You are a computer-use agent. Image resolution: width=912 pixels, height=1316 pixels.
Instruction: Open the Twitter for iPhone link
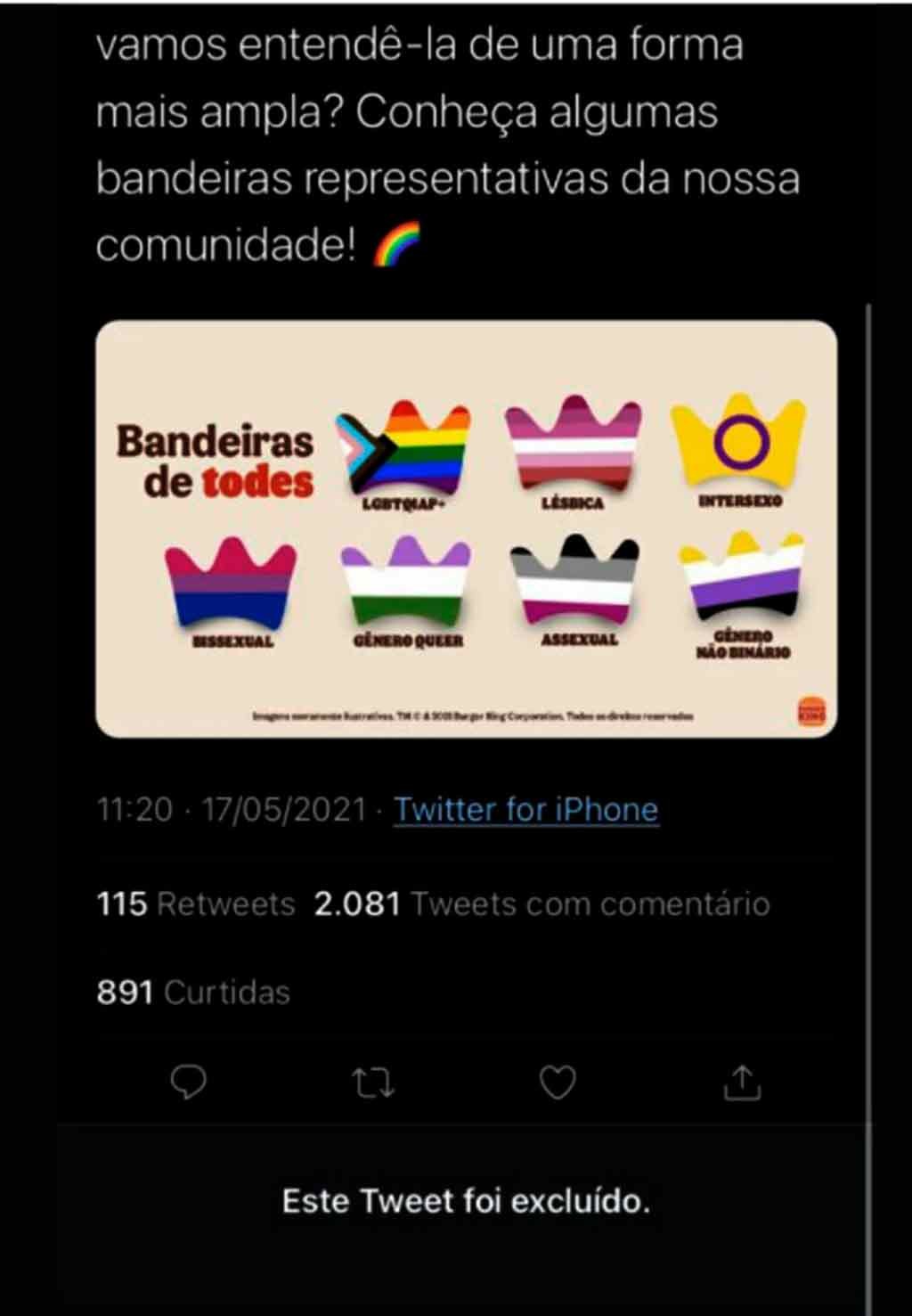526,809
